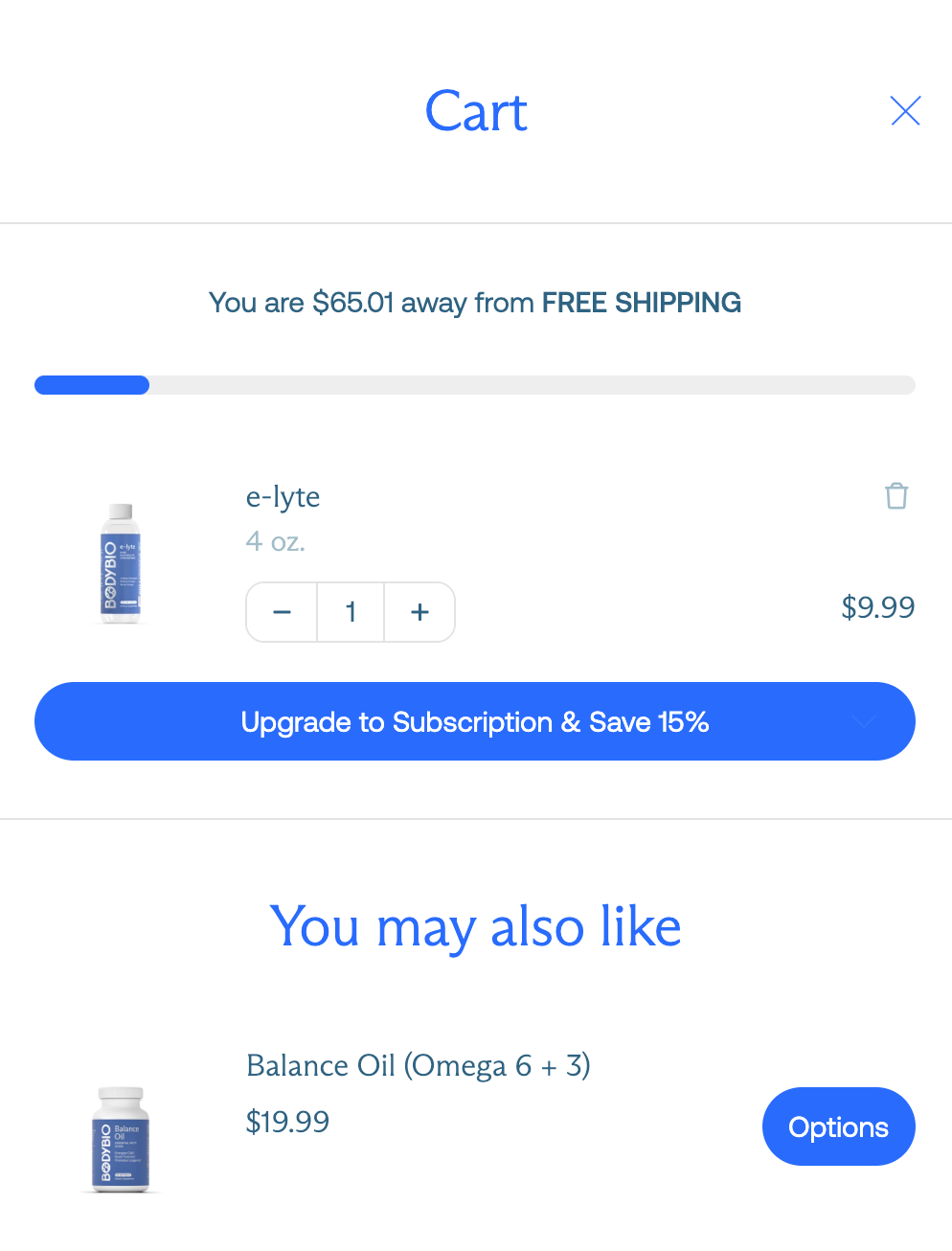
Task: View Options for Balance Oil
Action: tap(838, 1126)
